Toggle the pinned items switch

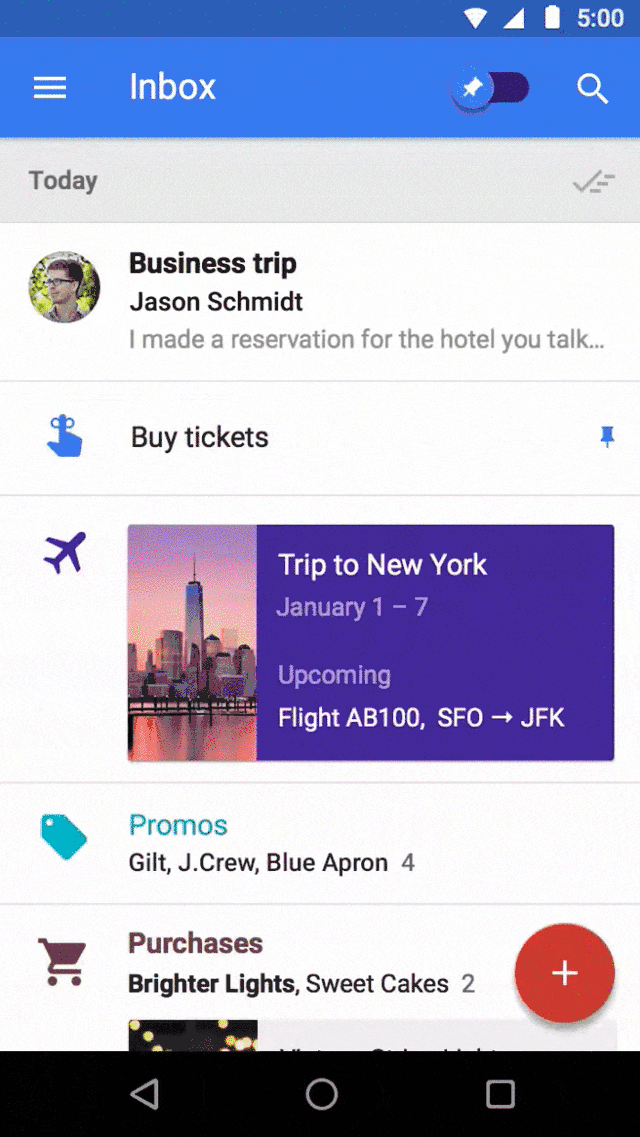click(x=490, y=88)
